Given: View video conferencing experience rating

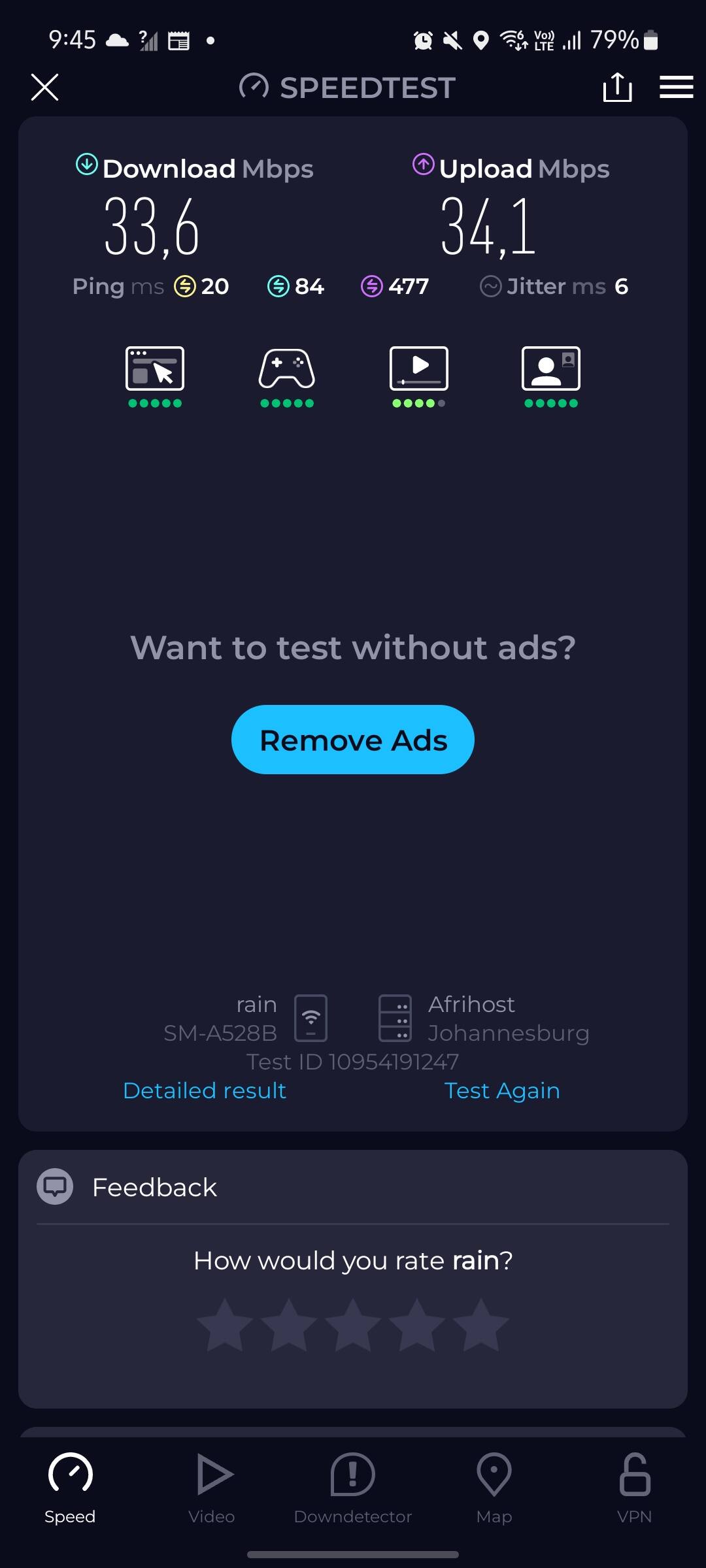Looking at the screenshot, I should point(551,377).
